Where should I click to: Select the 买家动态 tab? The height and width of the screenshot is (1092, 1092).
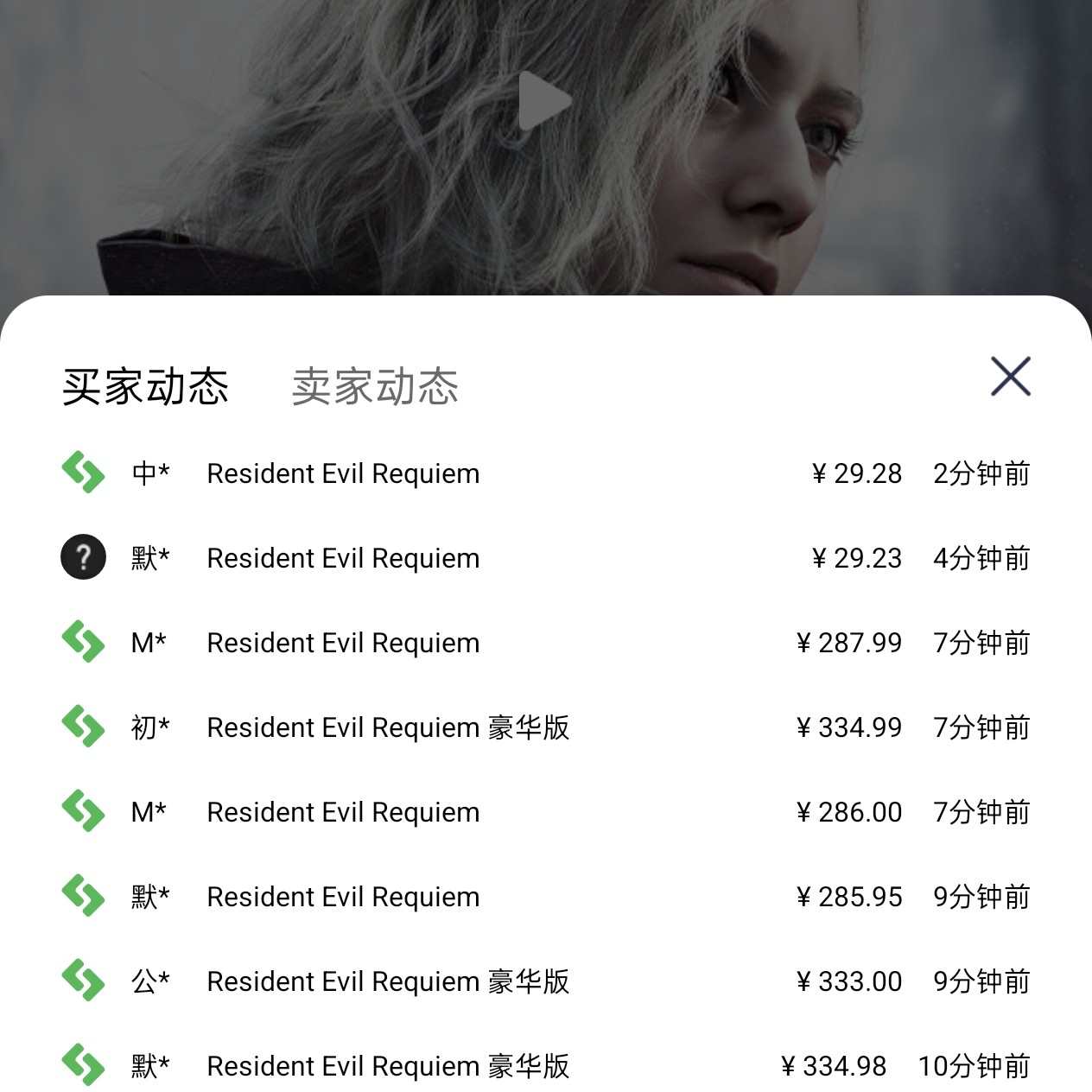[145, 386]
